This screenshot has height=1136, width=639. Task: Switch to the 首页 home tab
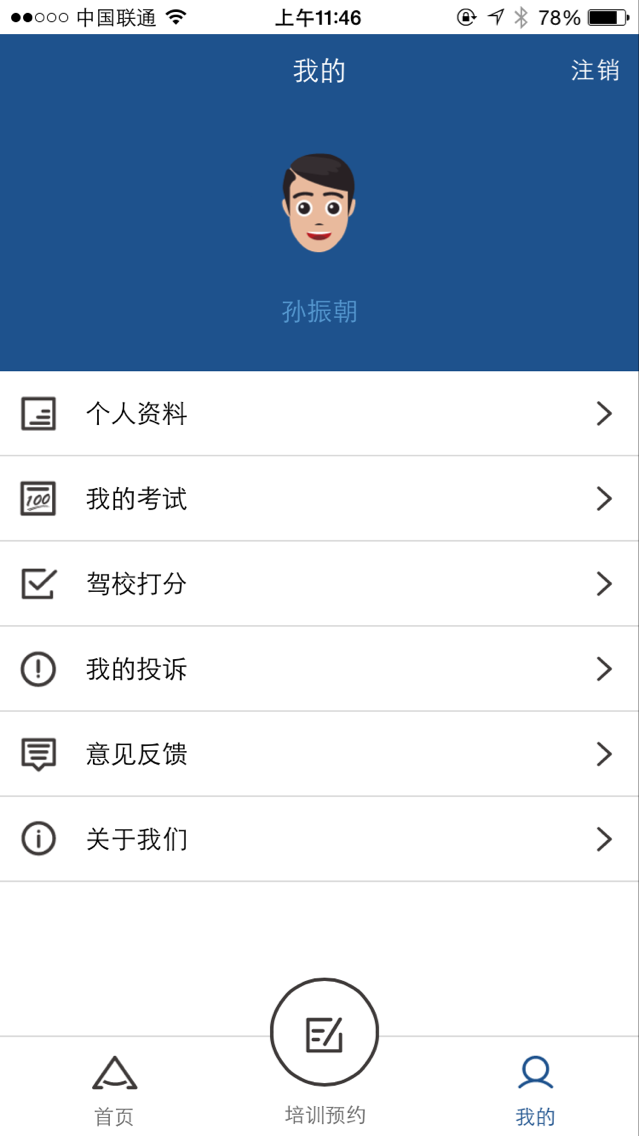click(x=114, y=1088)
